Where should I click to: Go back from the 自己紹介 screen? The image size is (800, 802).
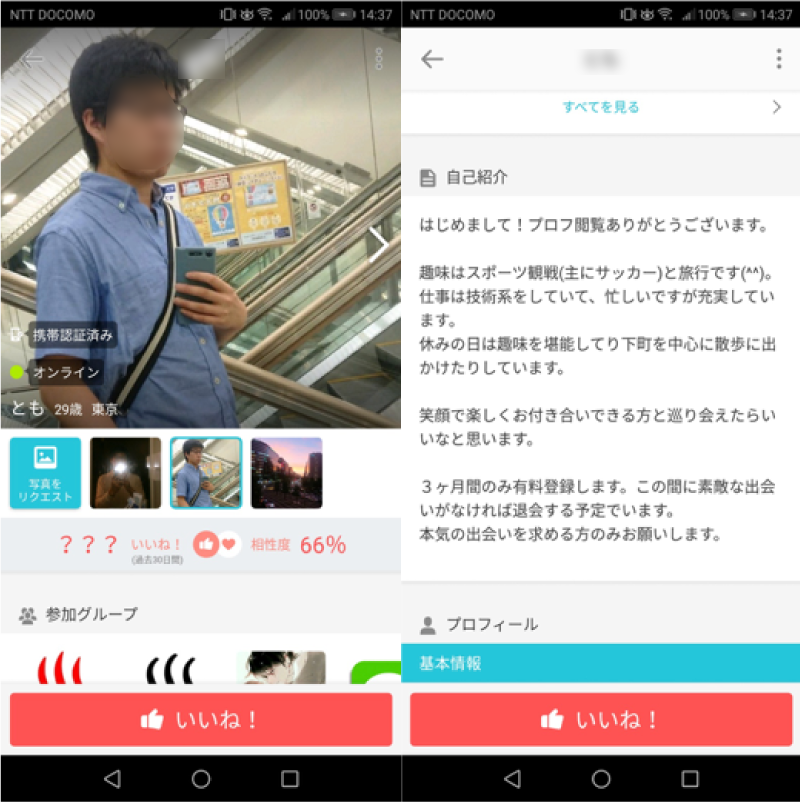(432, 59)
